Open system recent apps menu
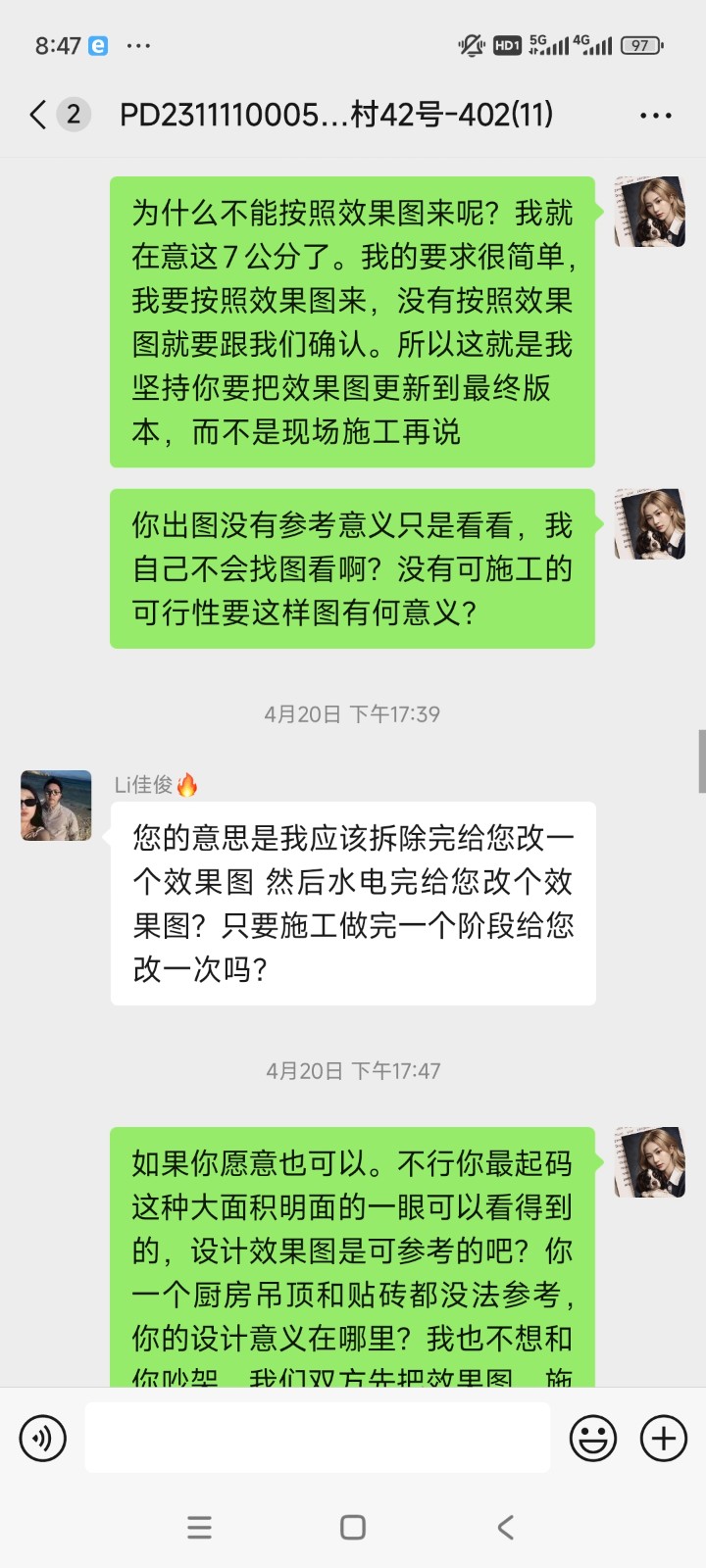Screen dimensions: 706x1568 (200, 1527)
